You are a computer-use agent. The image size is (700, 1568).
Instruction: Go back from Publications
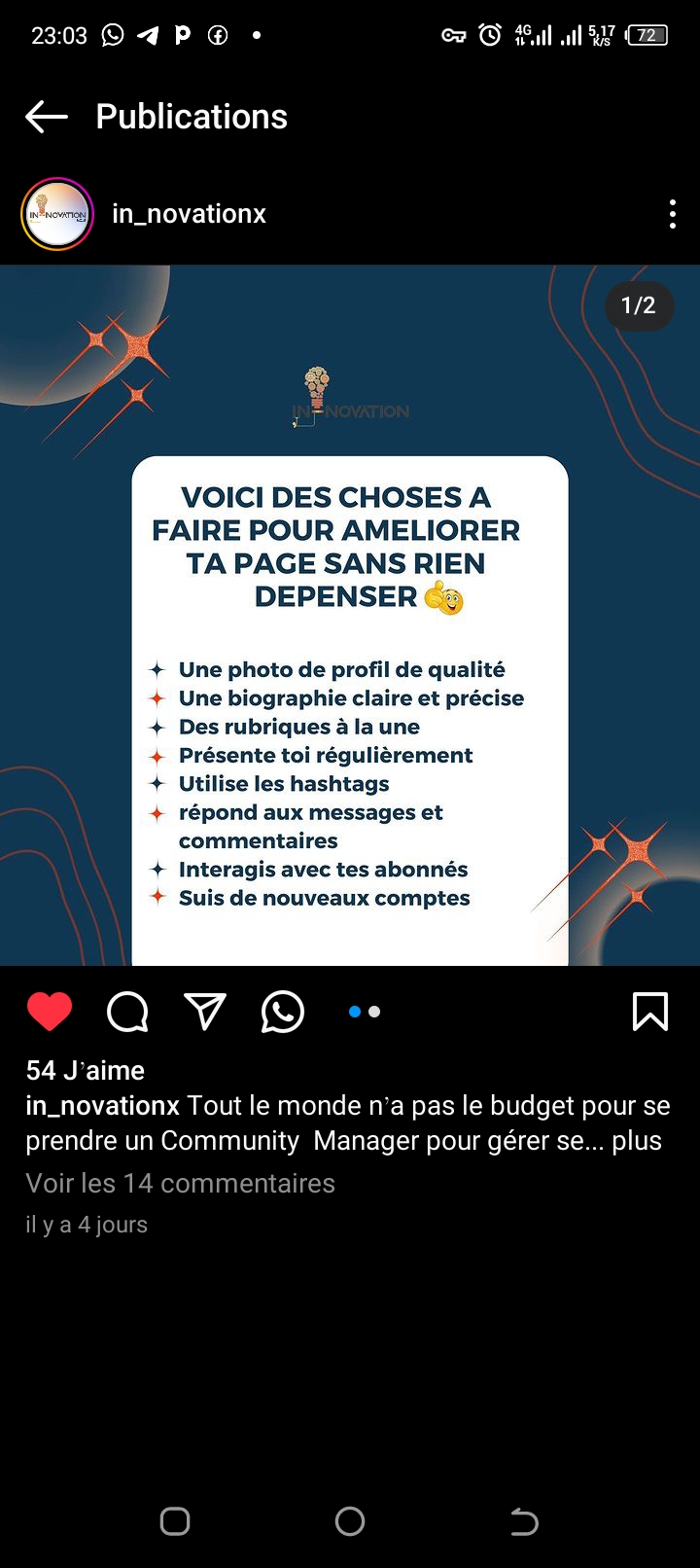[x=47, y=117]
